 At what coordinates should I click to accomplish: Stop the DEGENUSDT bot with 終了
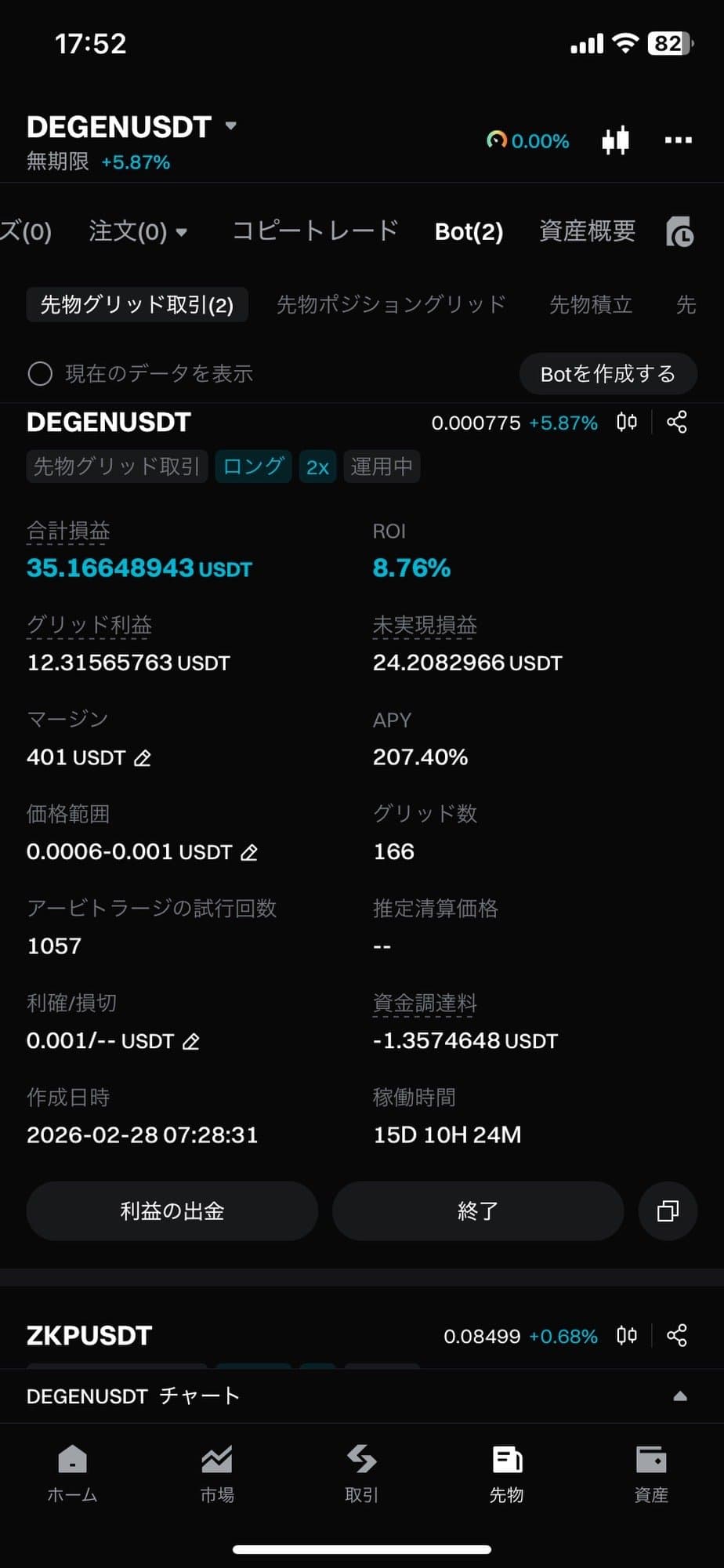(x=477, y=1210)
